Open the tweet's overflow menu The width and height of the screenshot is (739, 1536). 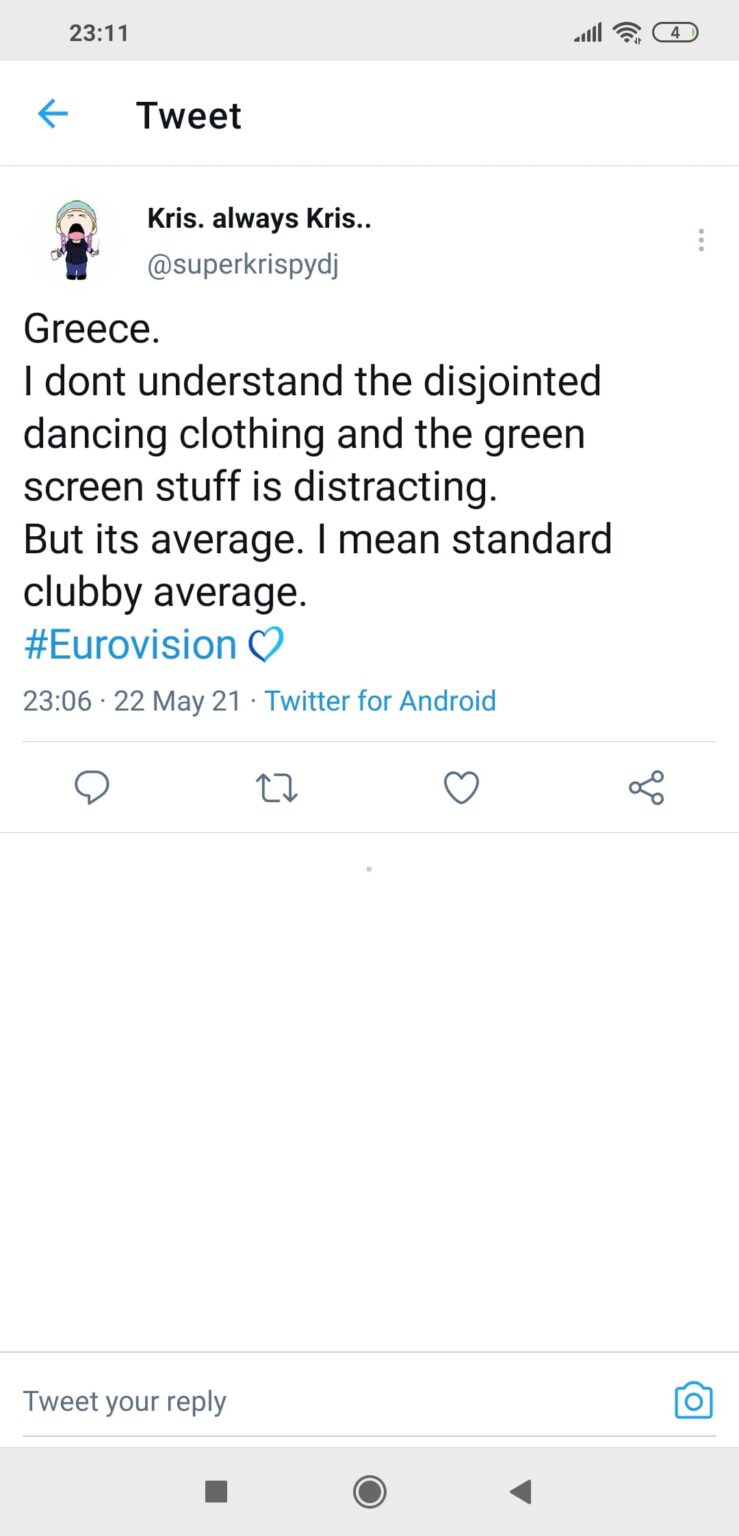click(x=701, y=240)
